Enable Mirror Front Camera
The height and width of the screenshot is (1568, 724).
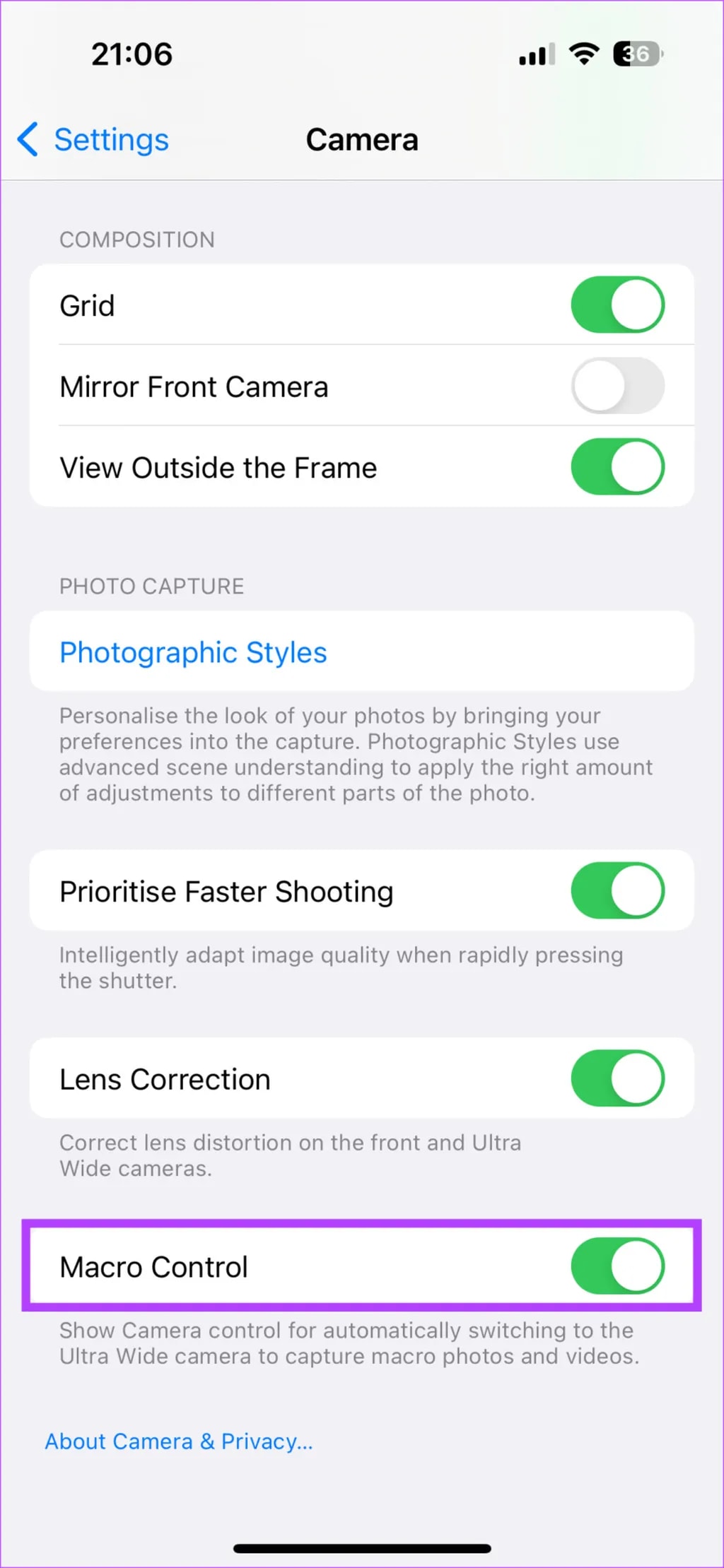pyautogui.click(x=617, y=386)
